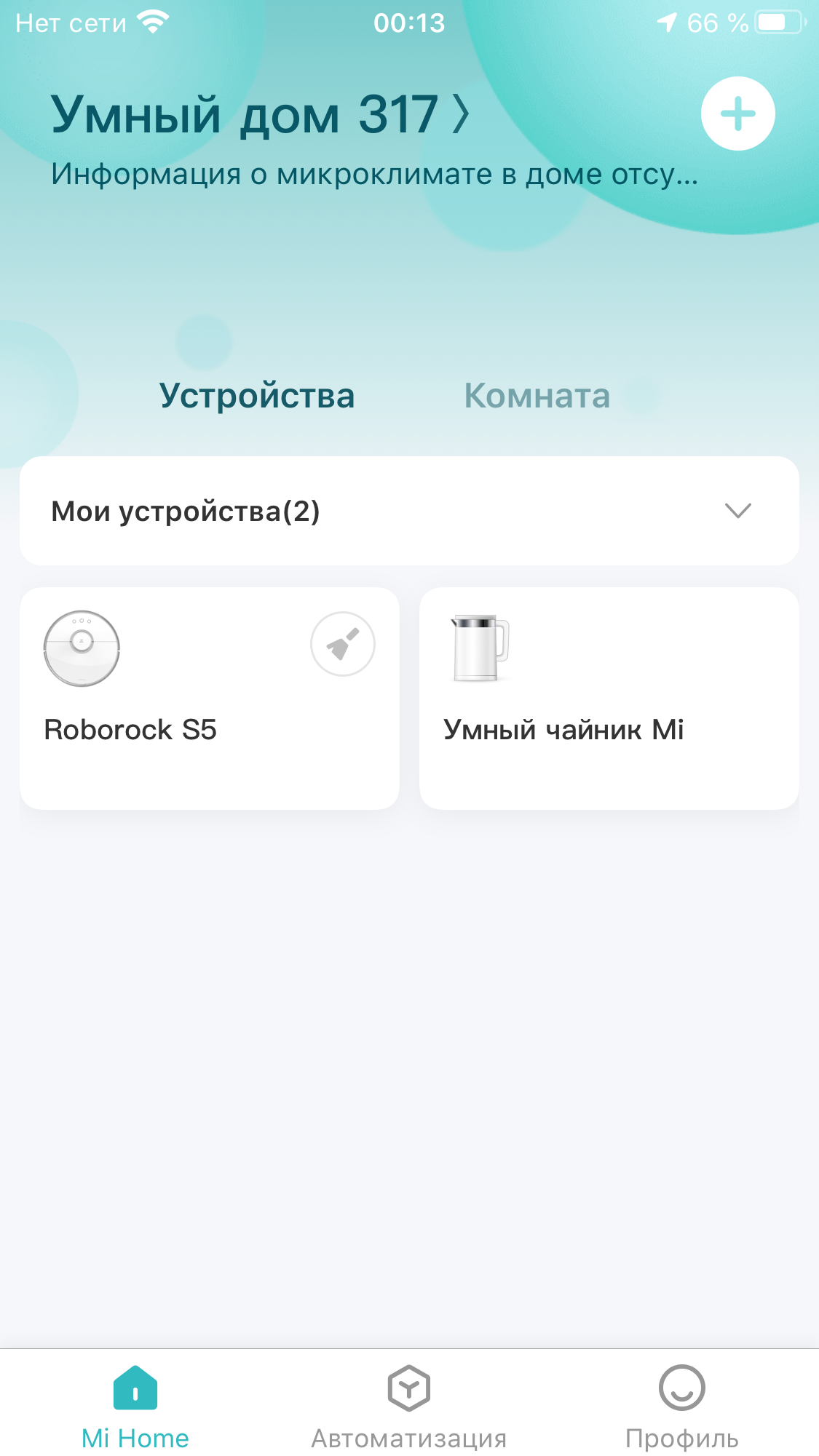Expand the Мои устройства(2) dropdown
This screenshot has height=1456, width=819.
737,511
